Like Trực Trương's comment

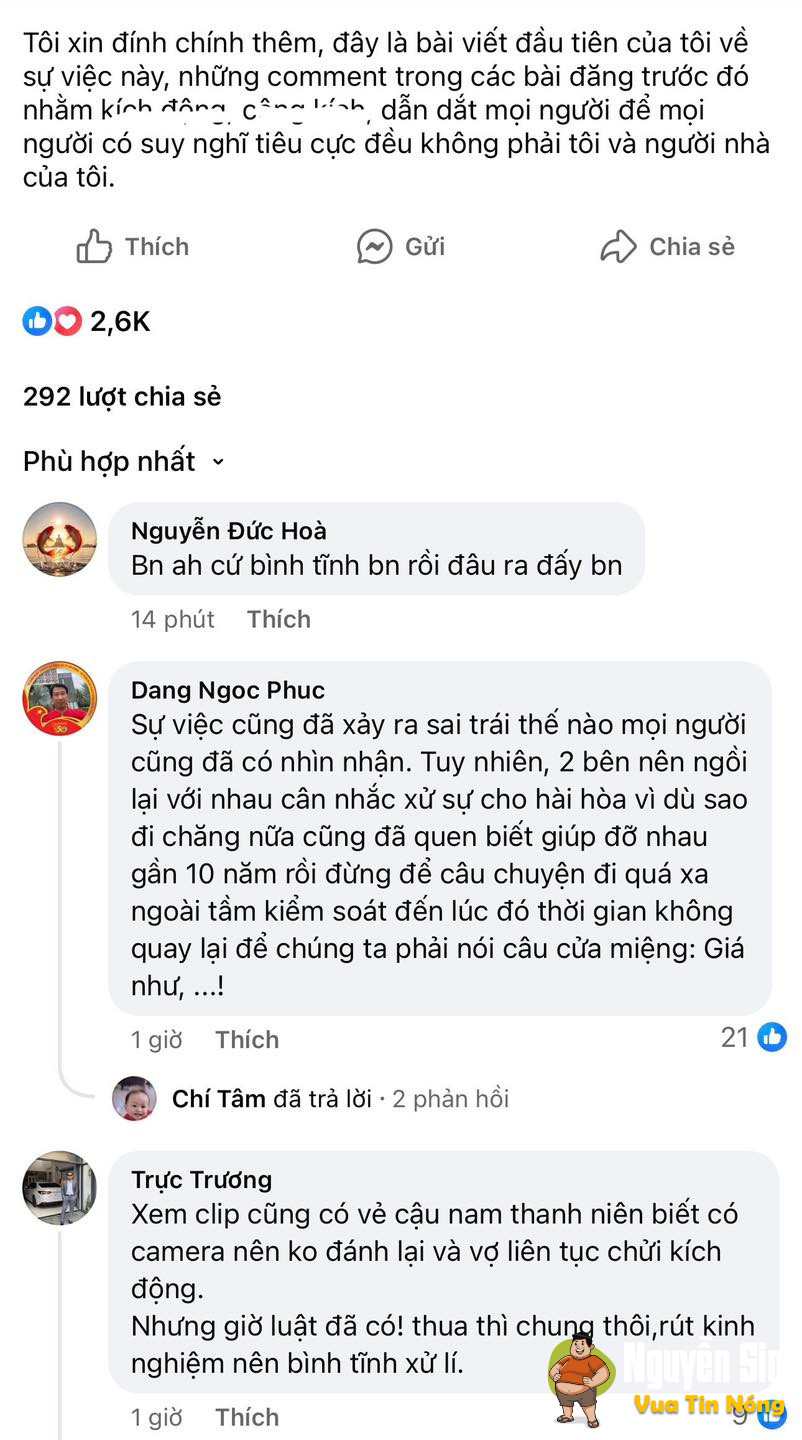coord(247,1417)
